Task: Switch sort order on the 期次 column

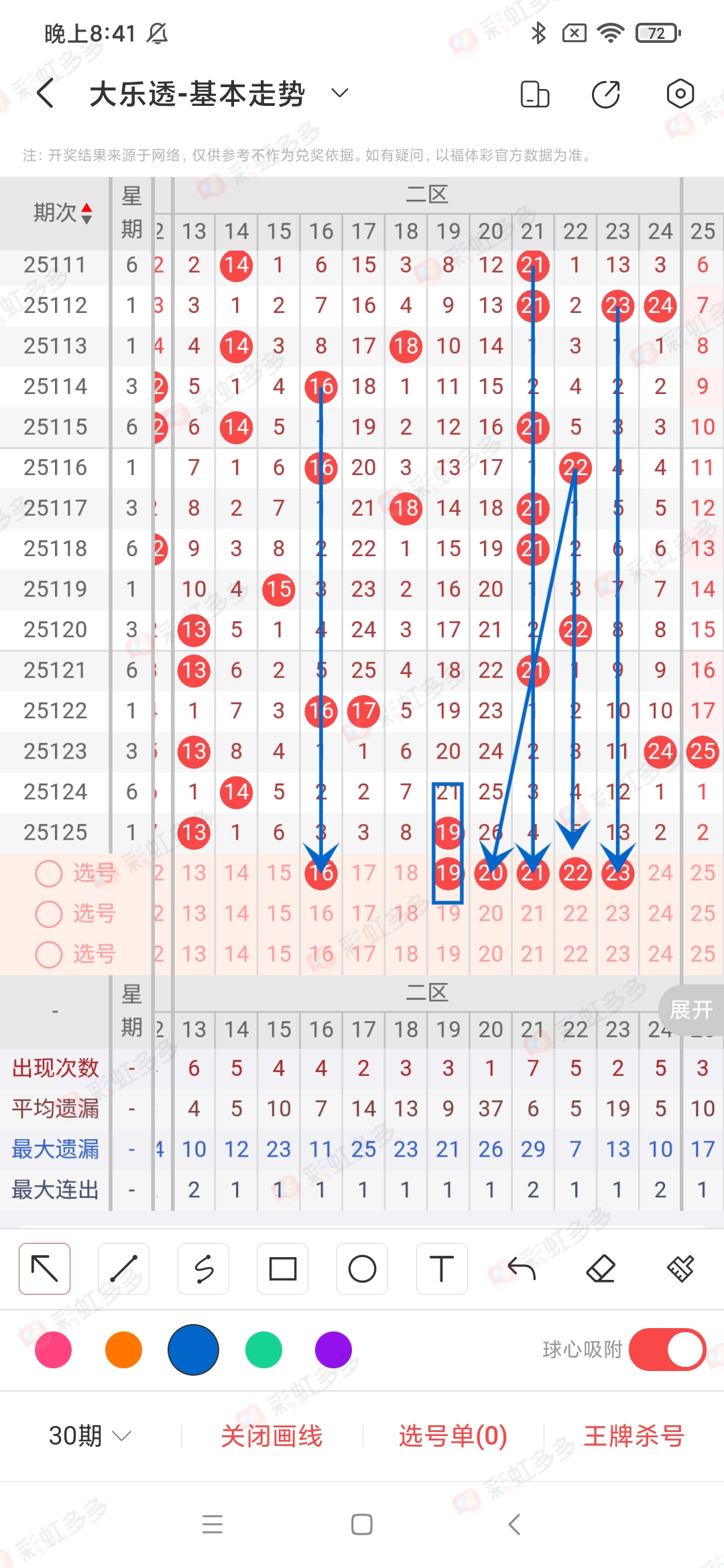Action: point(62,213)
